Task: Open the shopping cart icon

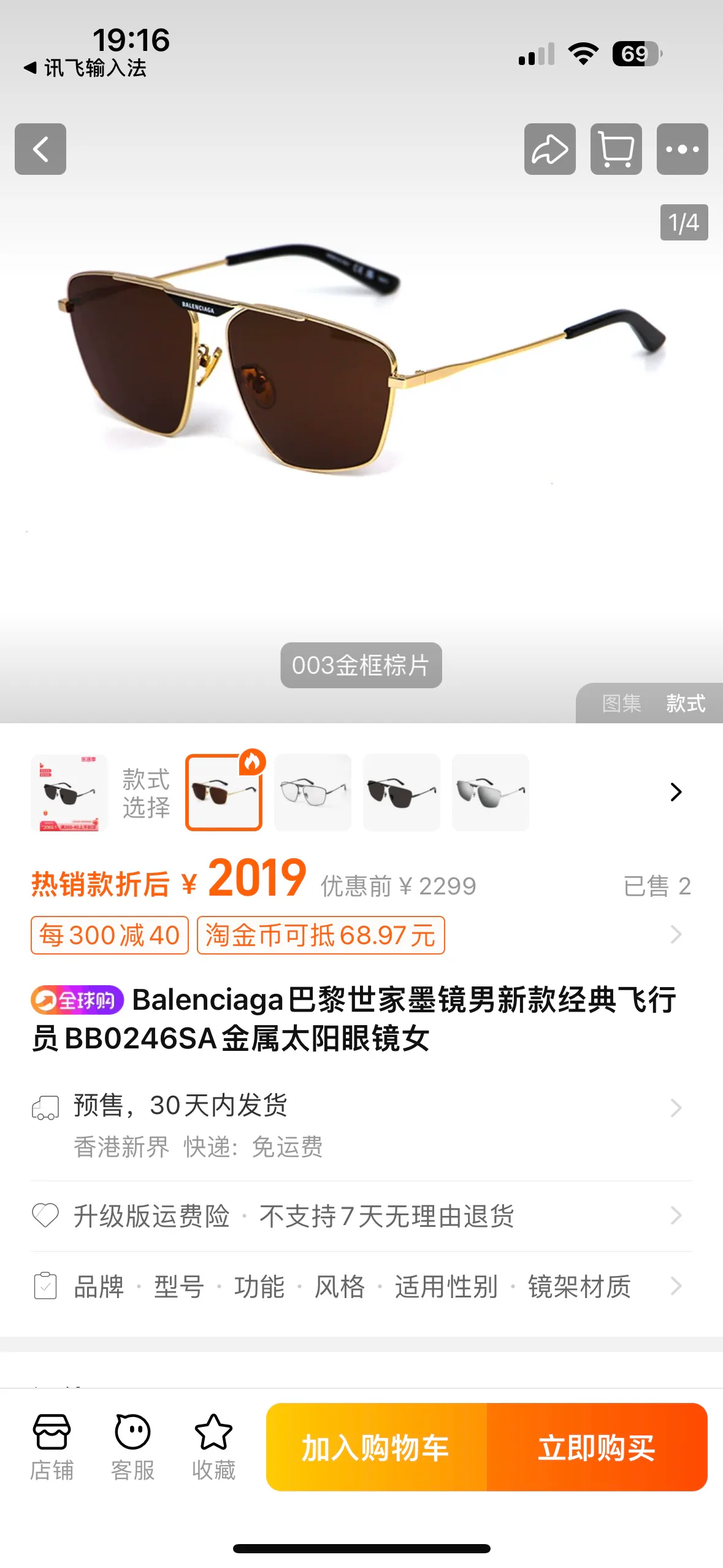Action: 616,149
